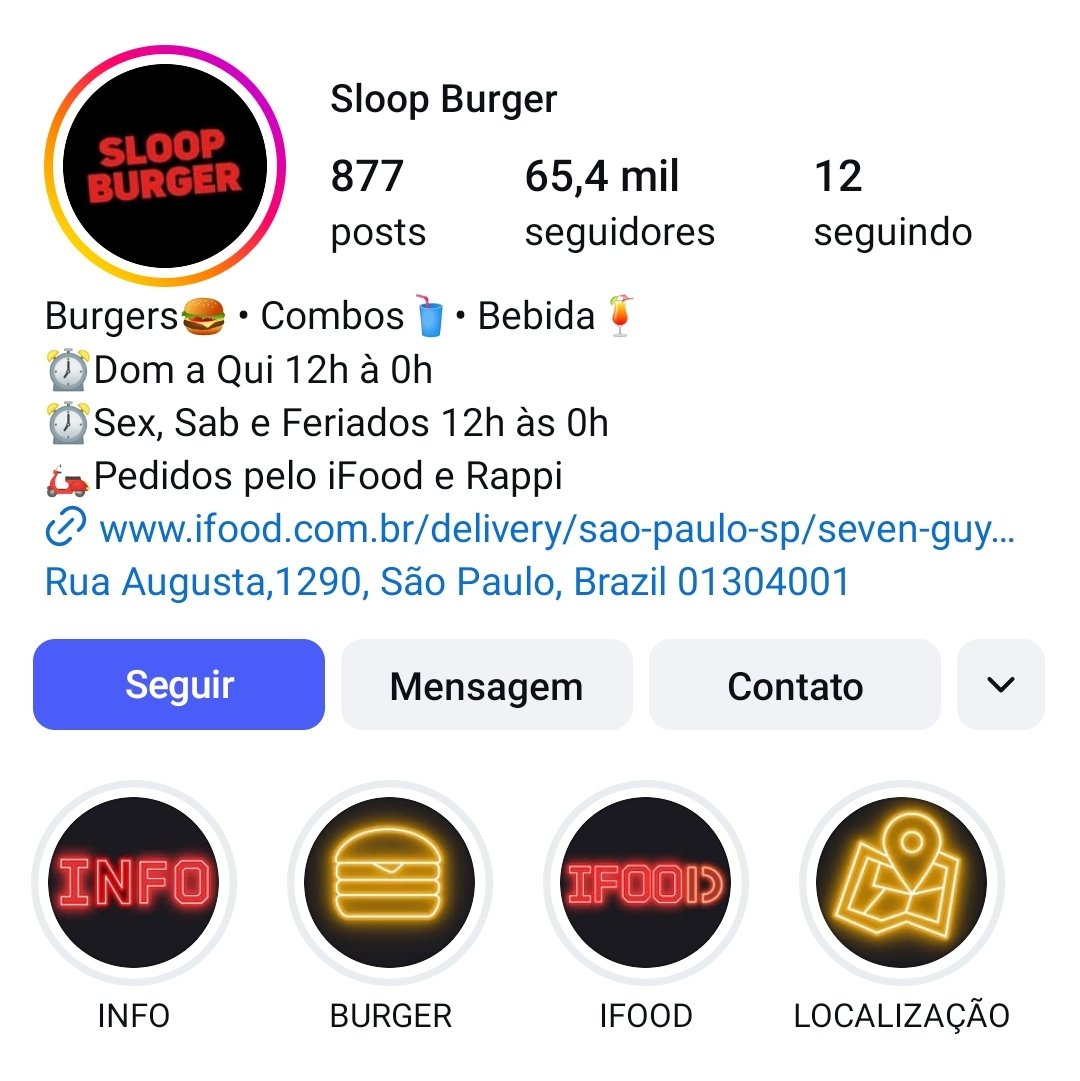View the LOCALIZAÇÃO highlight
The height and width of the screenshot is (1081, 1080).
click(902, 882)
